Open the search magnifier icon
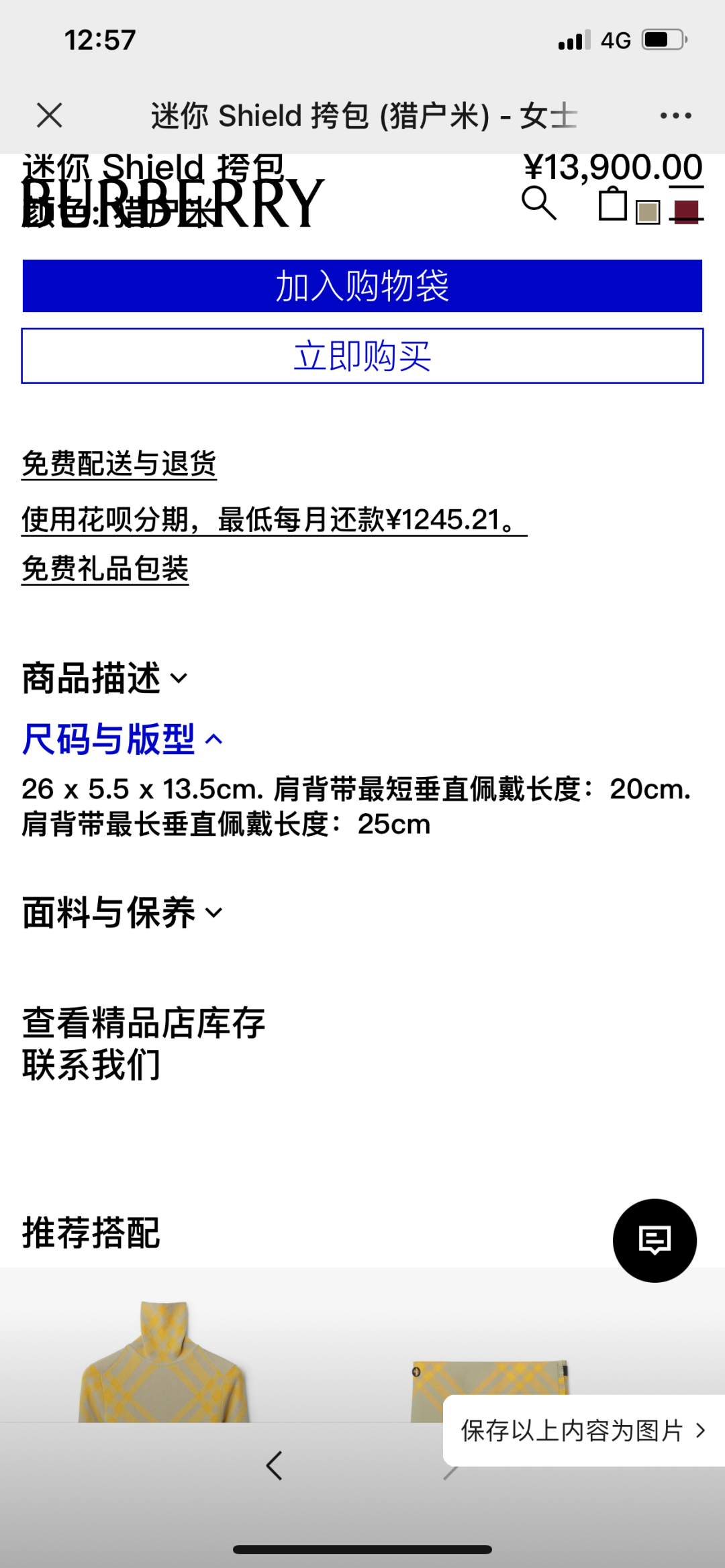Image resolution: width=725 pixels, height=1568 pixels. tap(538, 203)
